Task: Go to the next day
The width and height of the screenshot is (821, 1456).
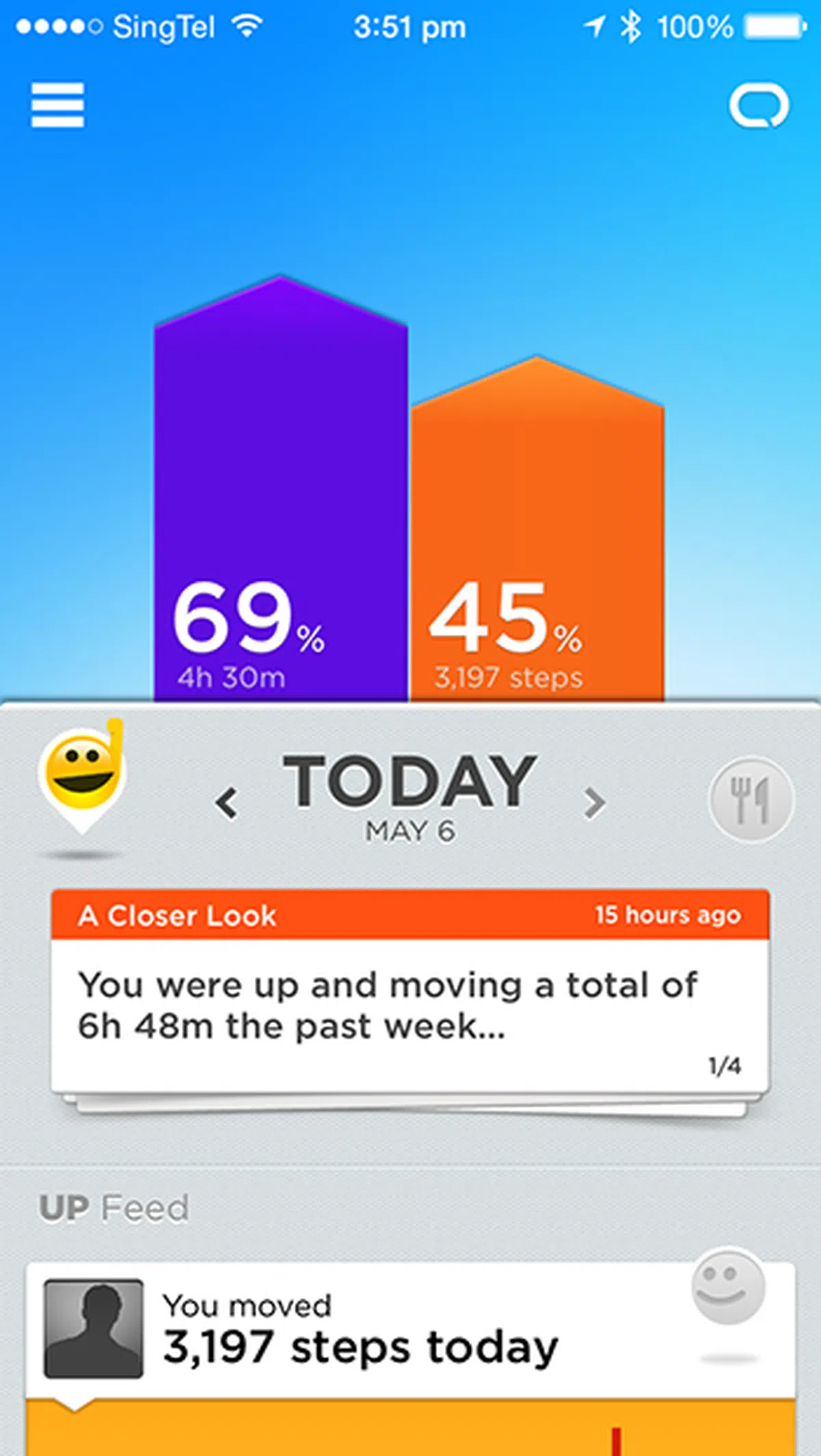Action: [x=595, y=802]
